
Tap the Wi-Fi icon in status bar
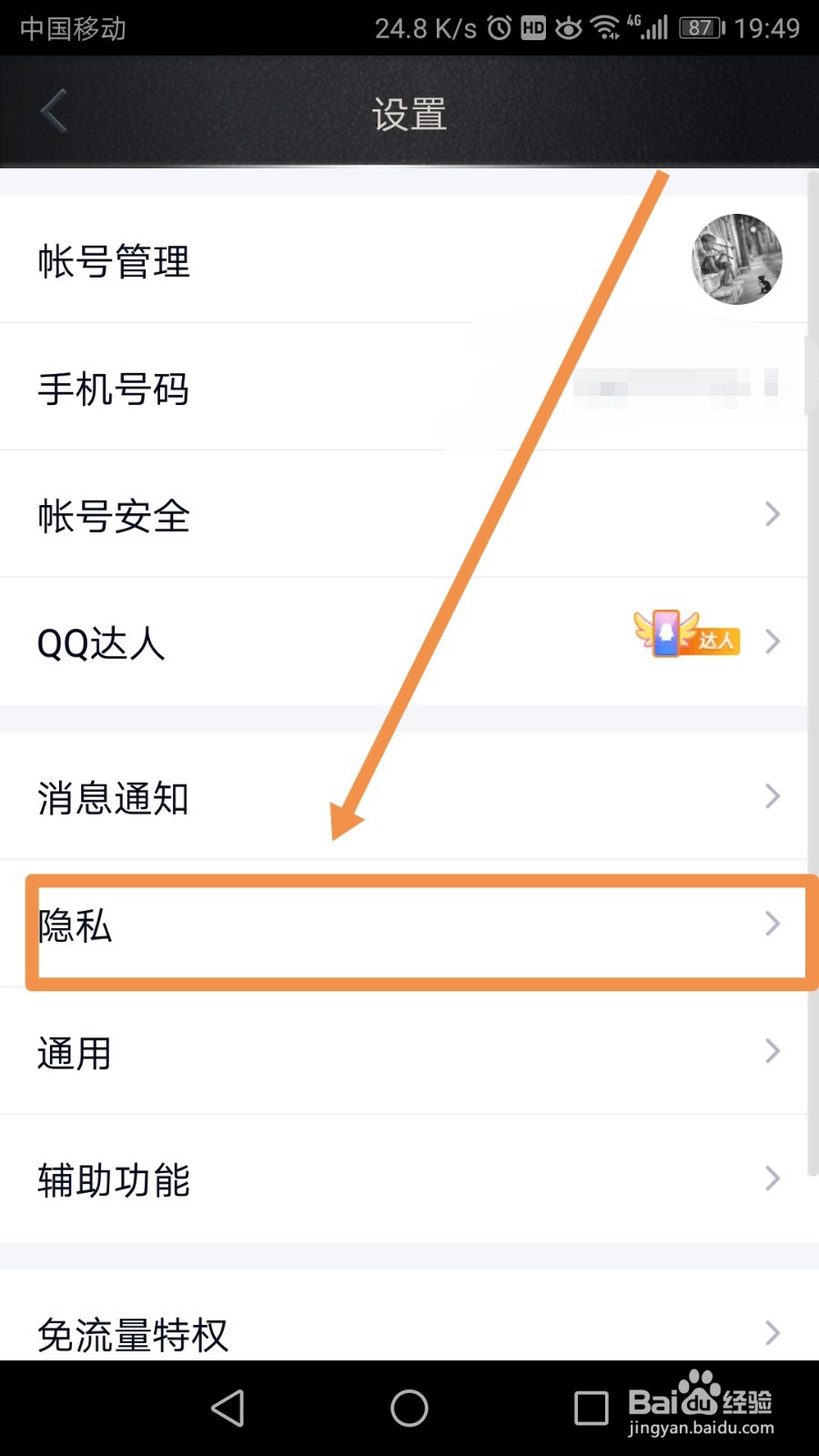(604, 27)
